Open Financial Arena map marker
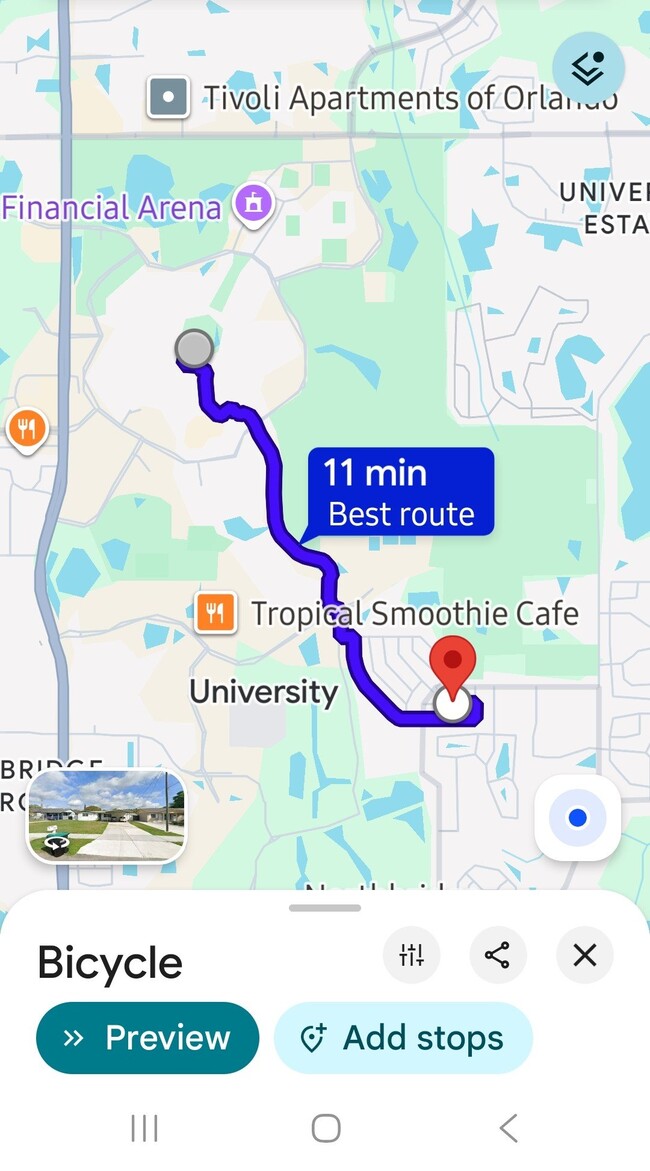 click(x=253, y=204)
